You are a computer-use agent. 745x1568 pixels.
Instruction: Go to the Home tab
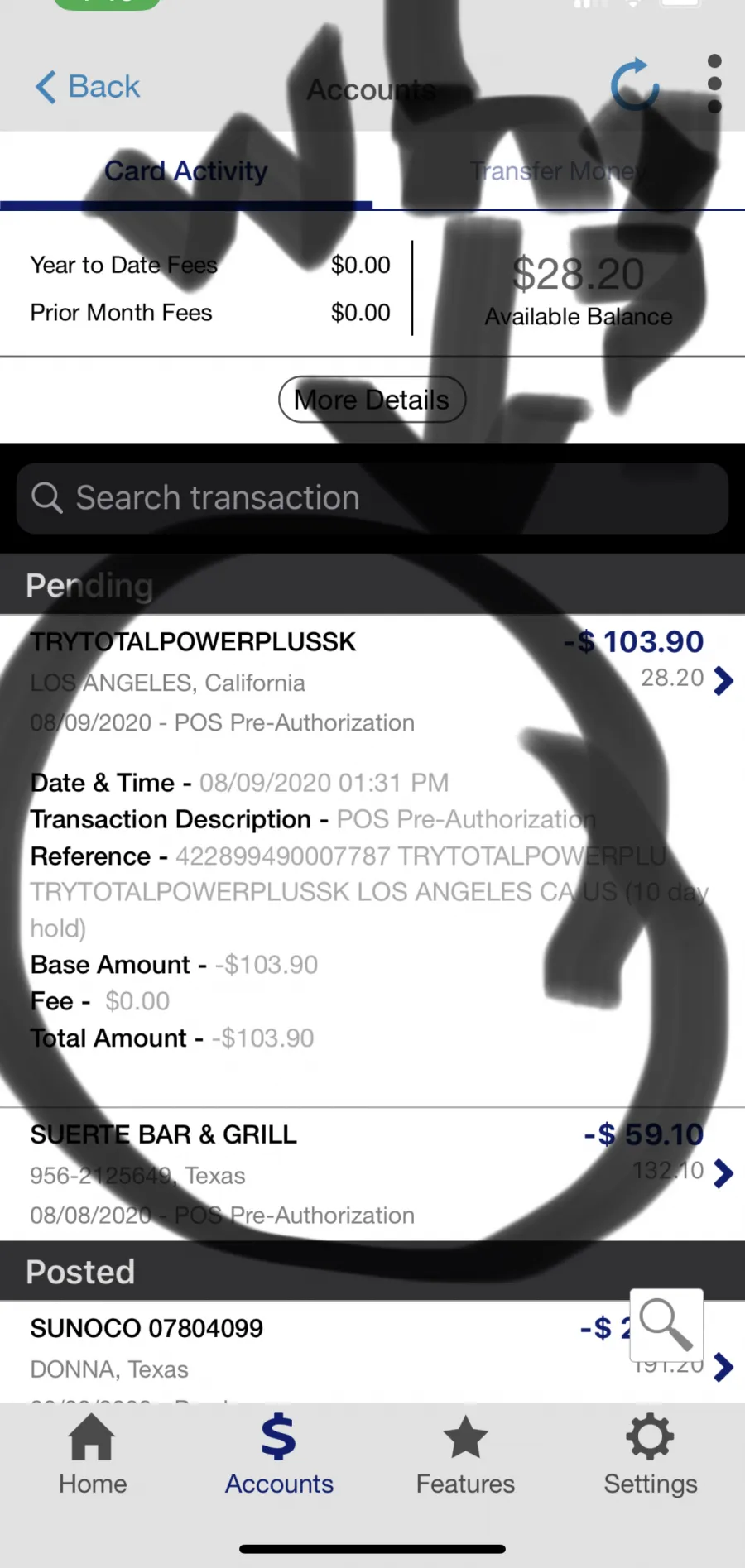[93, 1455]
